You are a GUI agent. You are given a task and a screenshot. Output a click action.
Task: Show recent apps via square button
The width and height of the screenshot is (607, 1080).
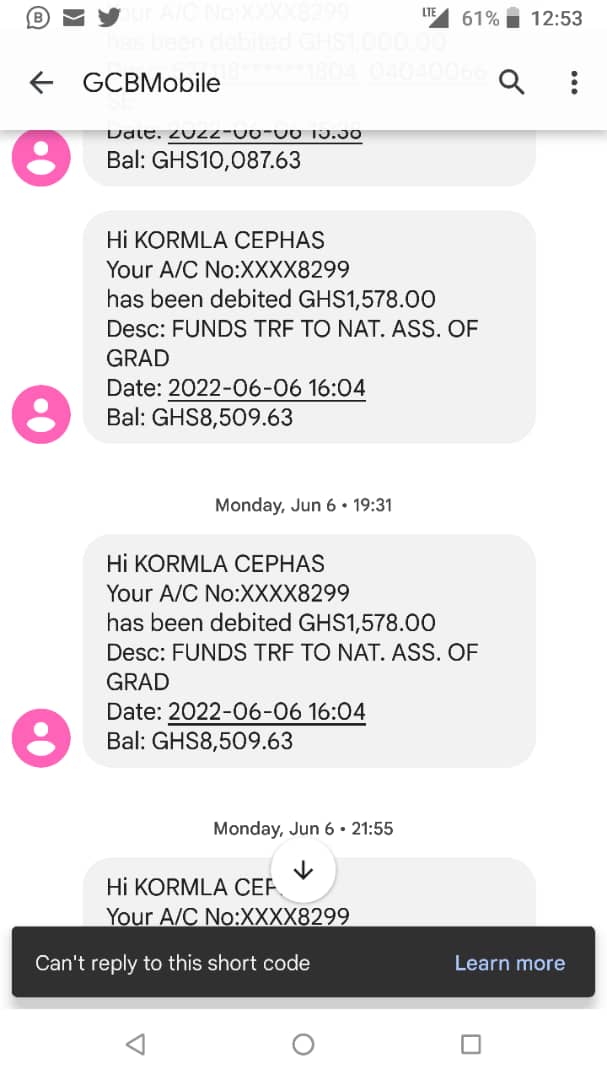tap(471, 1045)
